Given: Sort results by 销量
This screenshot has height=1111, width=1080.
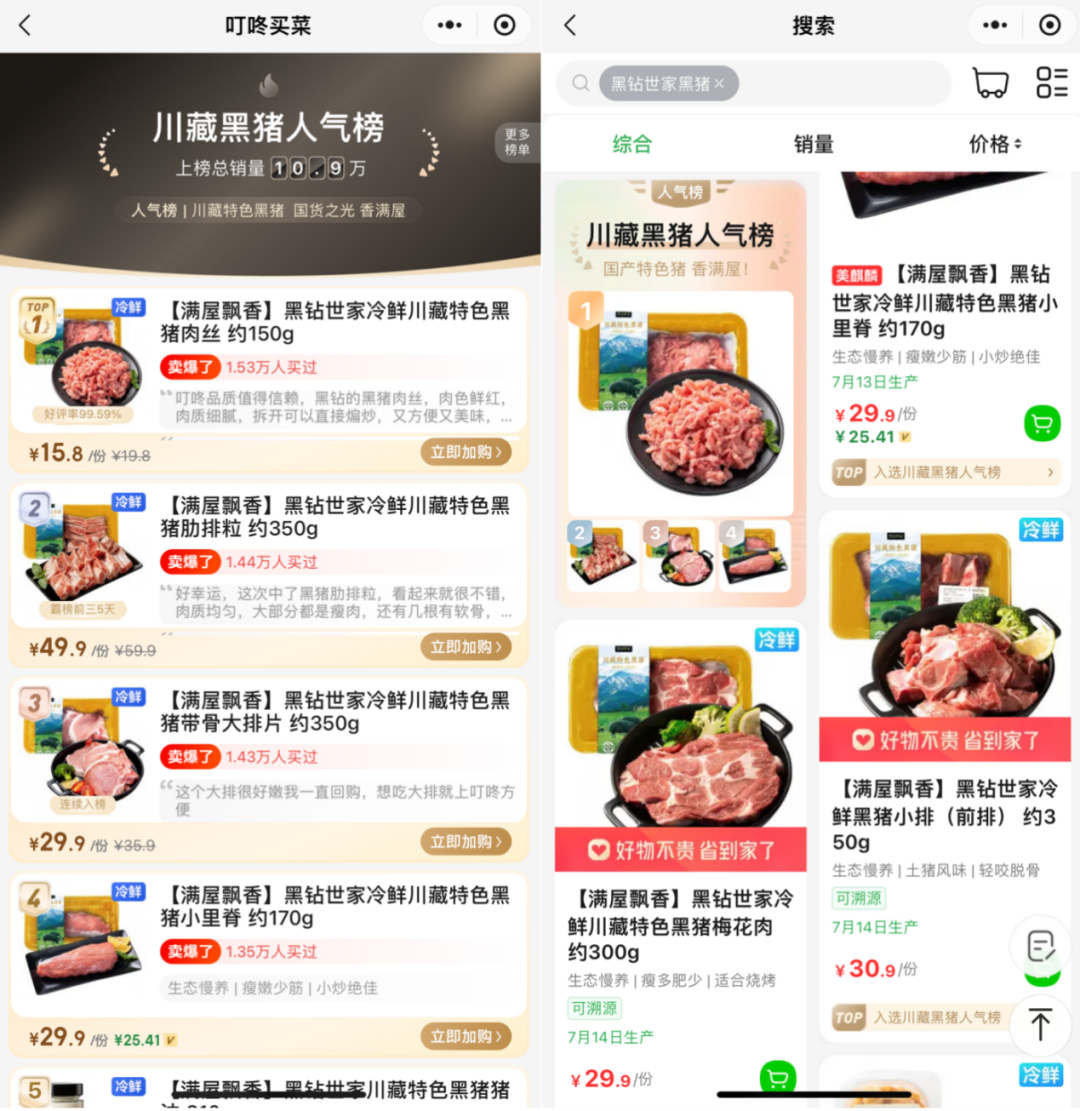Looking at the screenshot, I should point(813,144).
